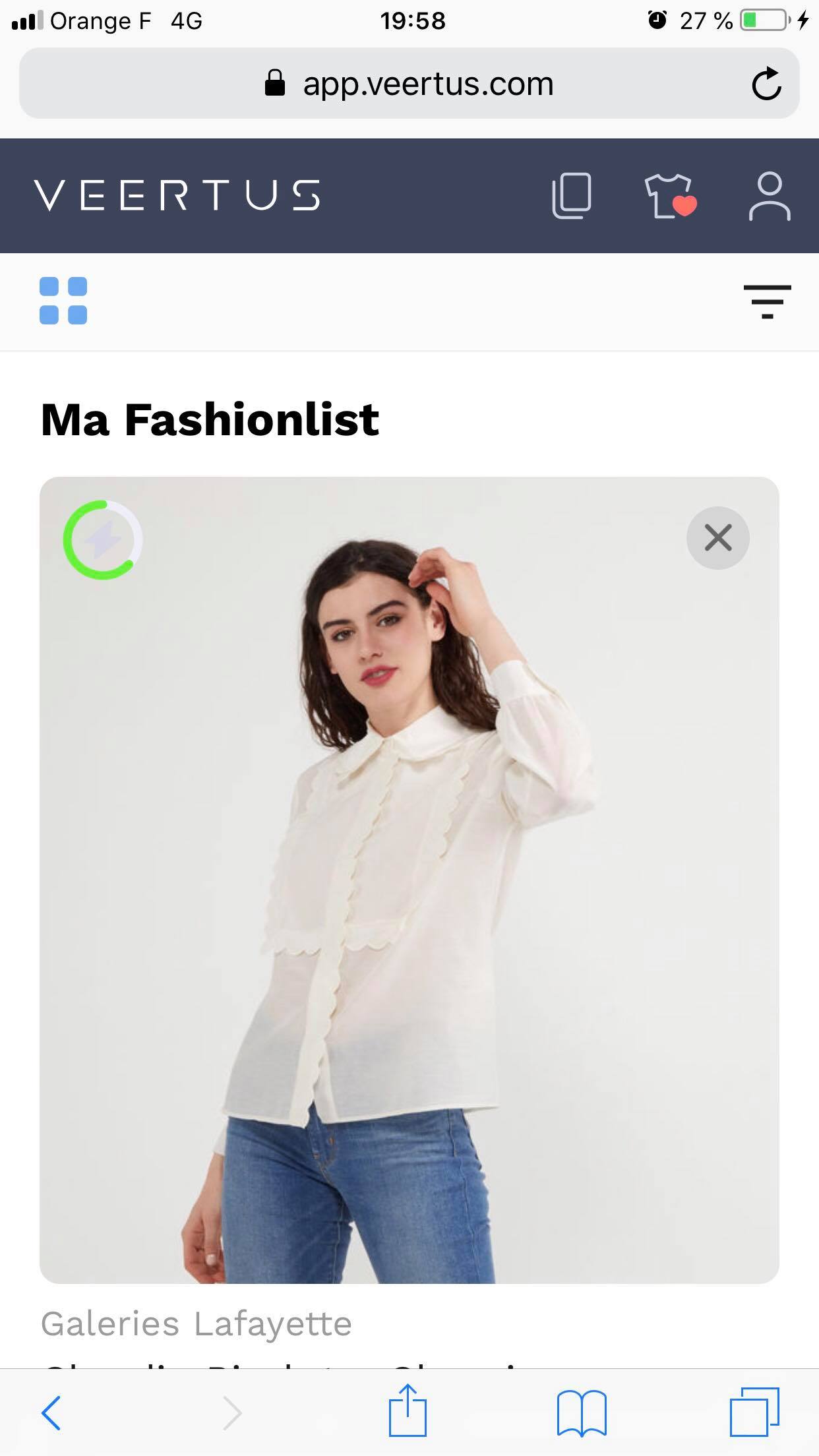Switch to grid view

[x=63, y=301]
